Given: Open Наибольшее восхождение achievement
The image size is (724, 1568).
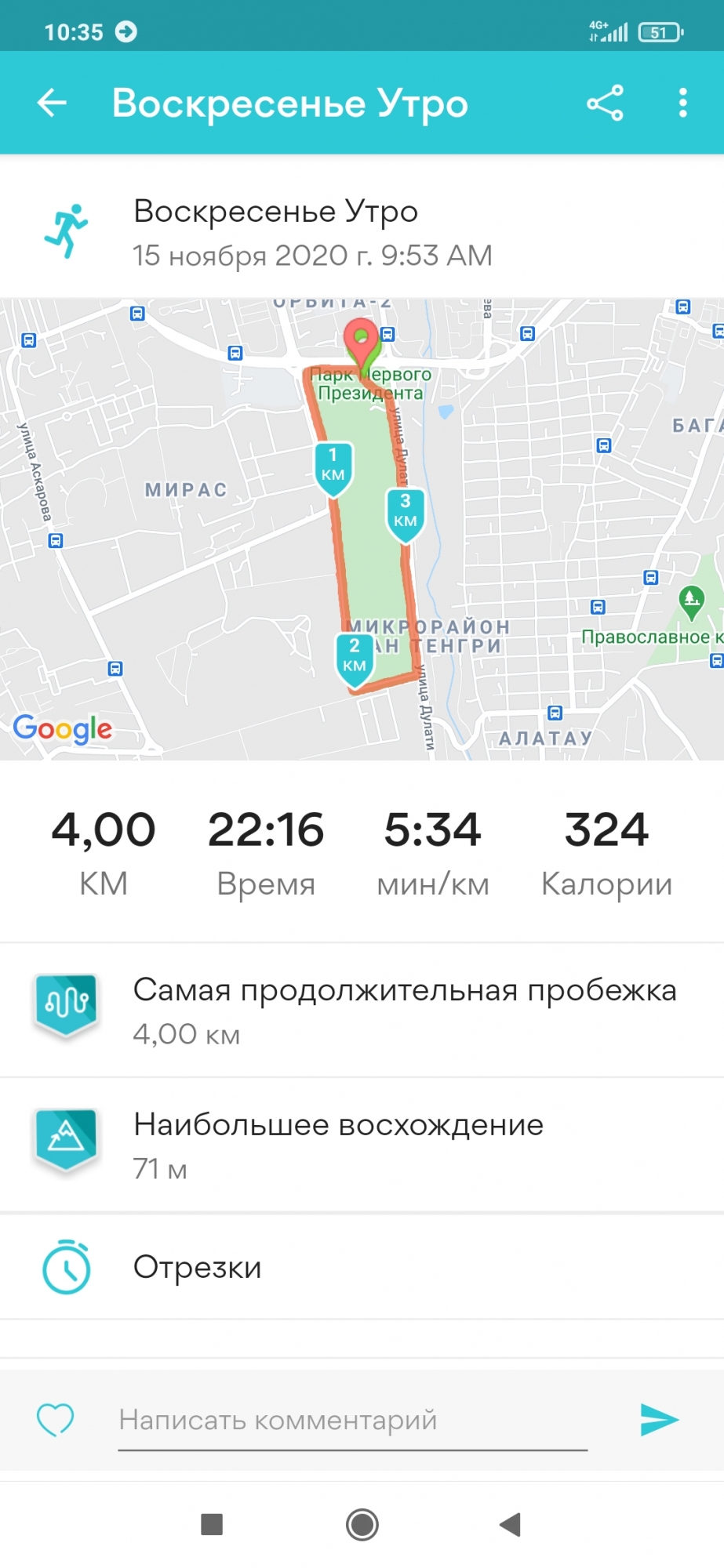Looking at the screenshot, I should pyautogui.click(x=362, y=1145).
